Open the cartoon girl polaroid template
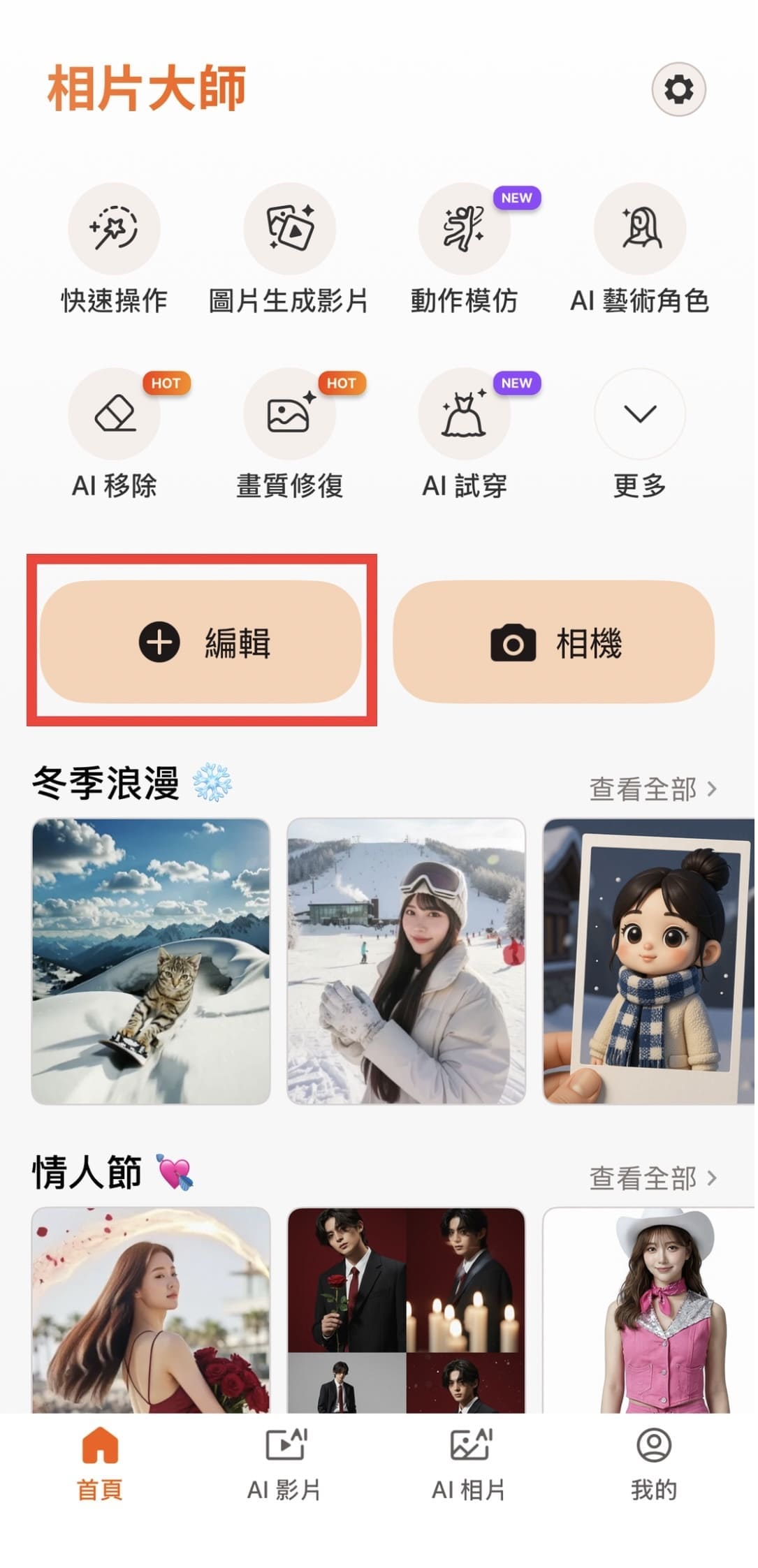This screenshot has width=758, height=1568. (x=650, y=961)
